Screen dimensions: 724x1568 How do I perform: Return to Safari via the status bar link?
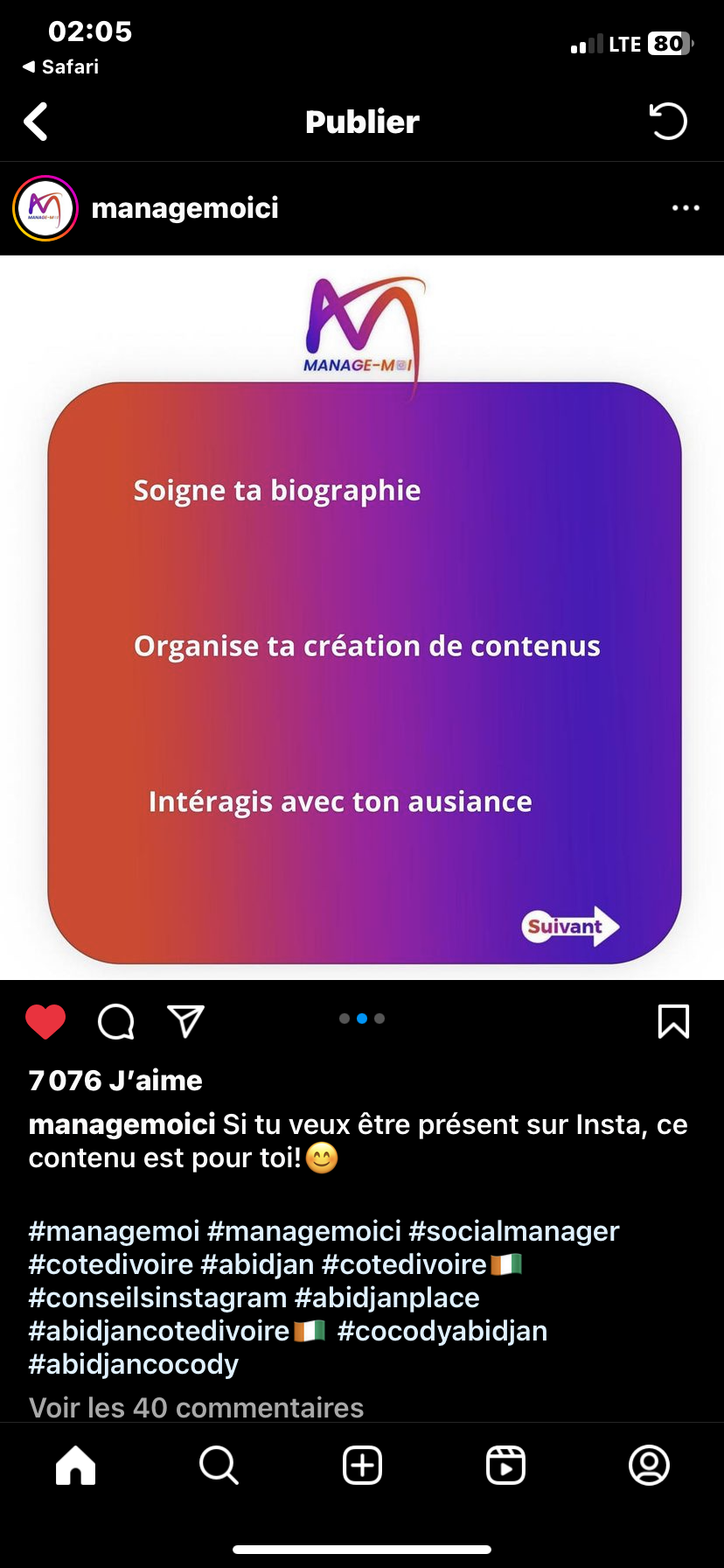(x=61, y=66)
